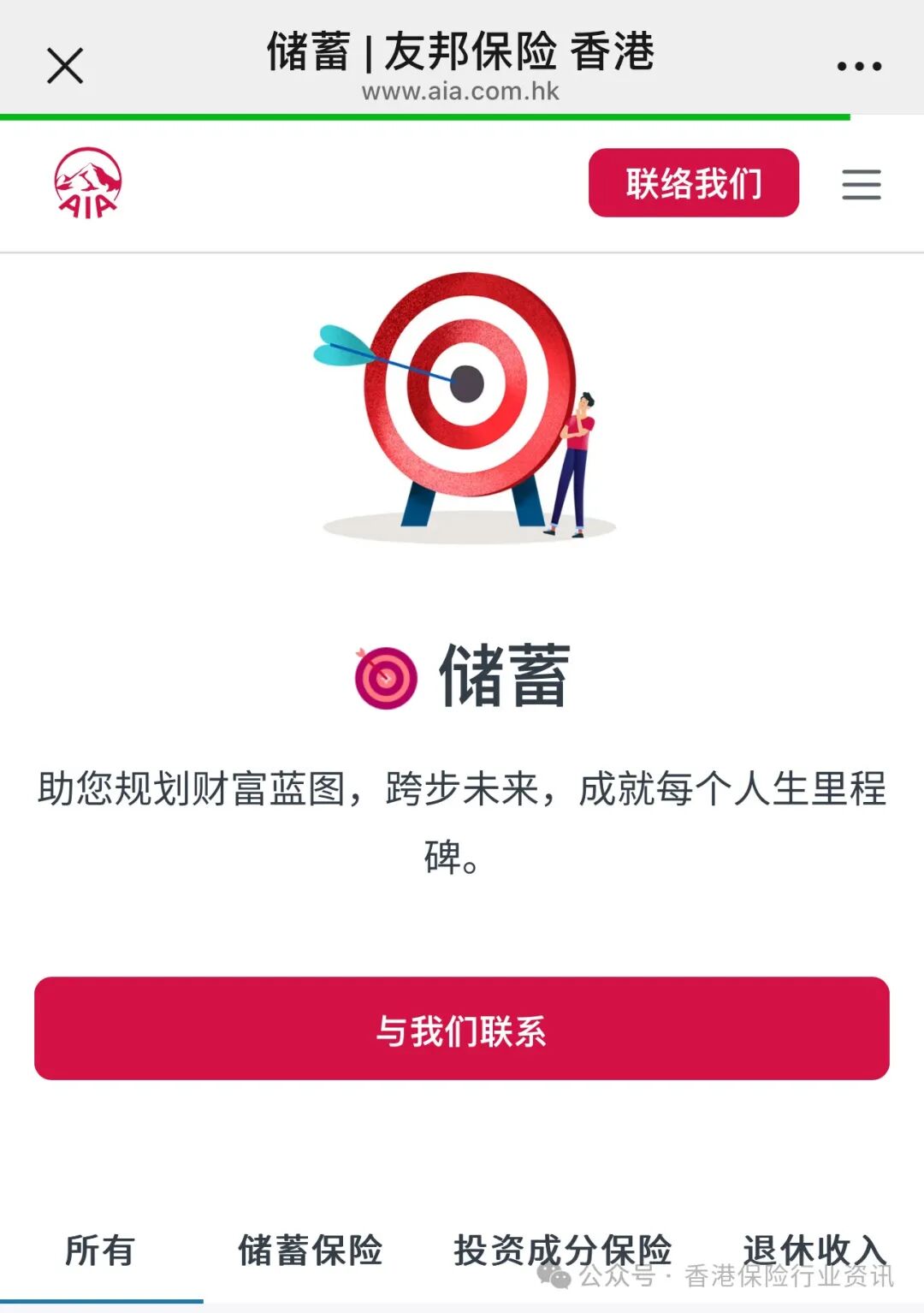Go to AIA home via logo
This screenshot has width=924, height=1313.
pyautogui.click(x=88, y=183)
